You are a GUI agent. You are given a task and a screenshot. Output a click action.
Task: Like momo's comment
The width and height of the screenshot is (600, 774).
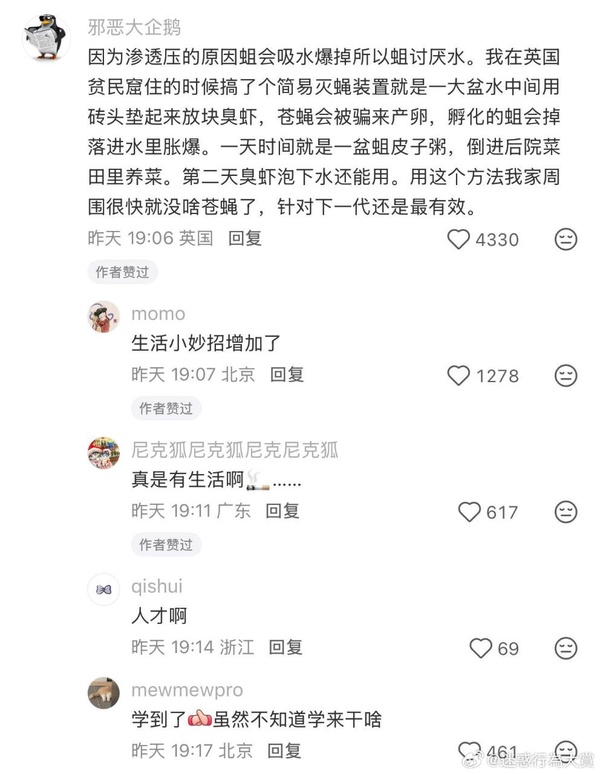pos(459,375)
